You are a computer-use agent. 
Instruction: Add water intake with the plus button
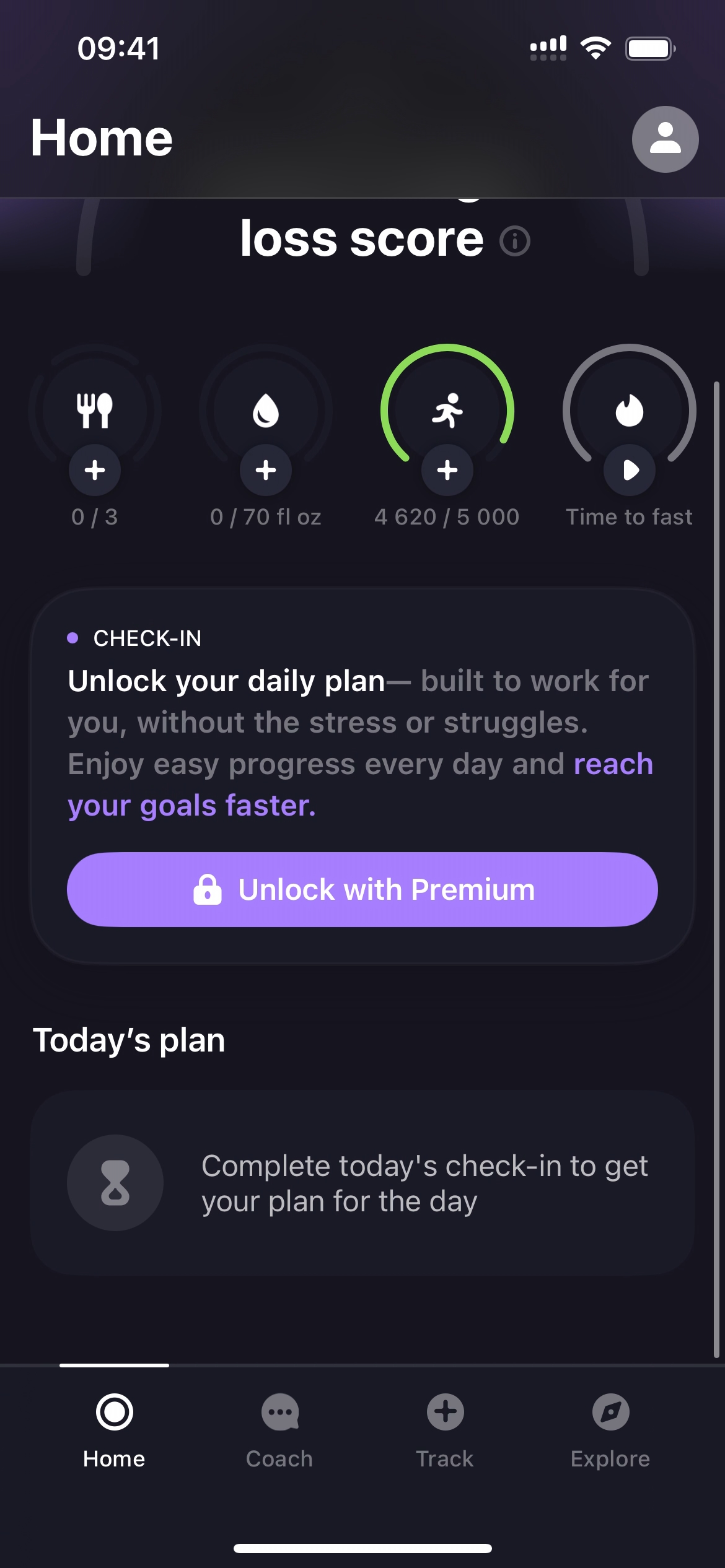point(266,470)
